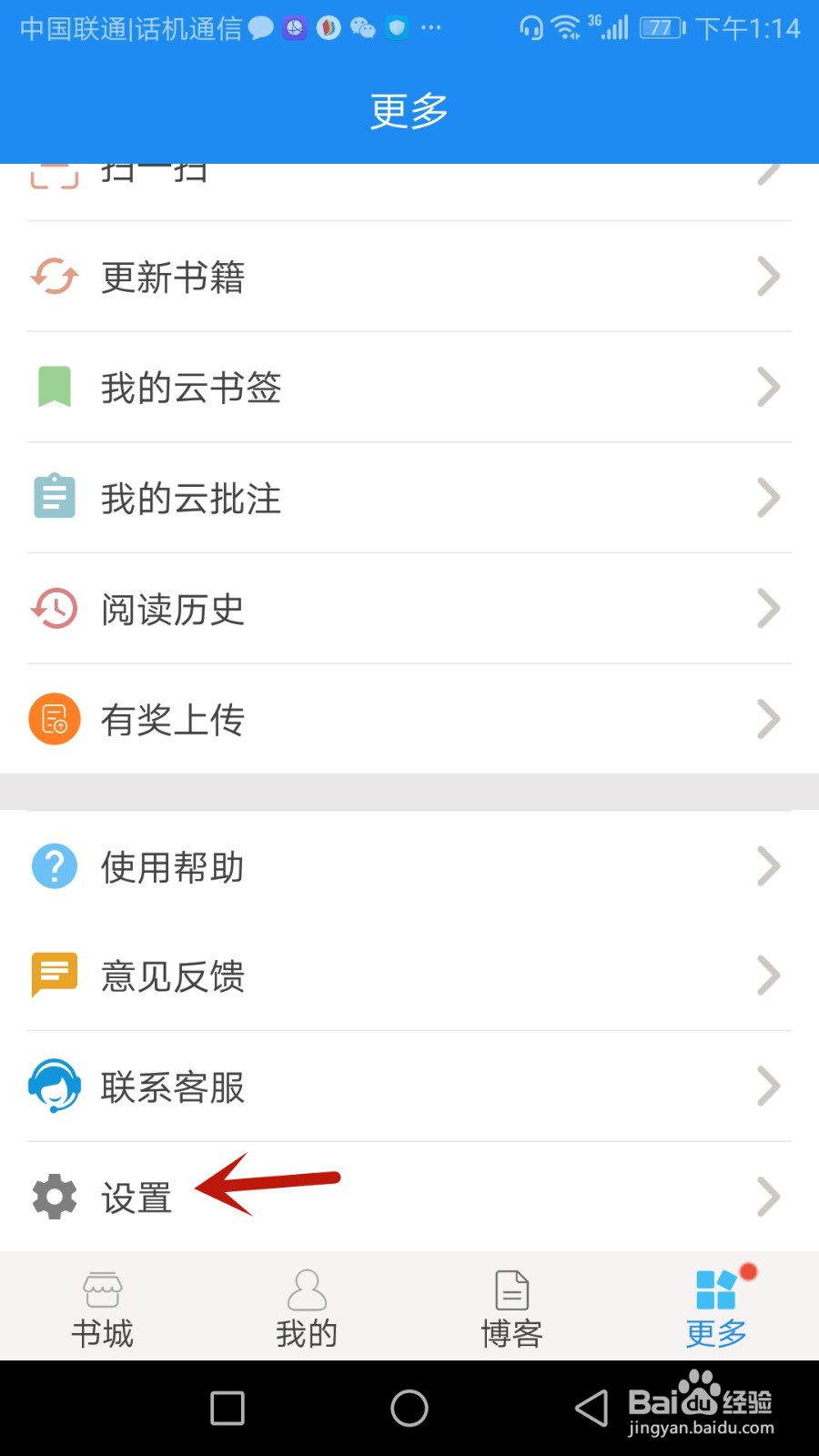The height and width of the screenshot is (1456, 819).
Task: Open the cloud annotations clipboard icon
Action: [x=54, y=498]
